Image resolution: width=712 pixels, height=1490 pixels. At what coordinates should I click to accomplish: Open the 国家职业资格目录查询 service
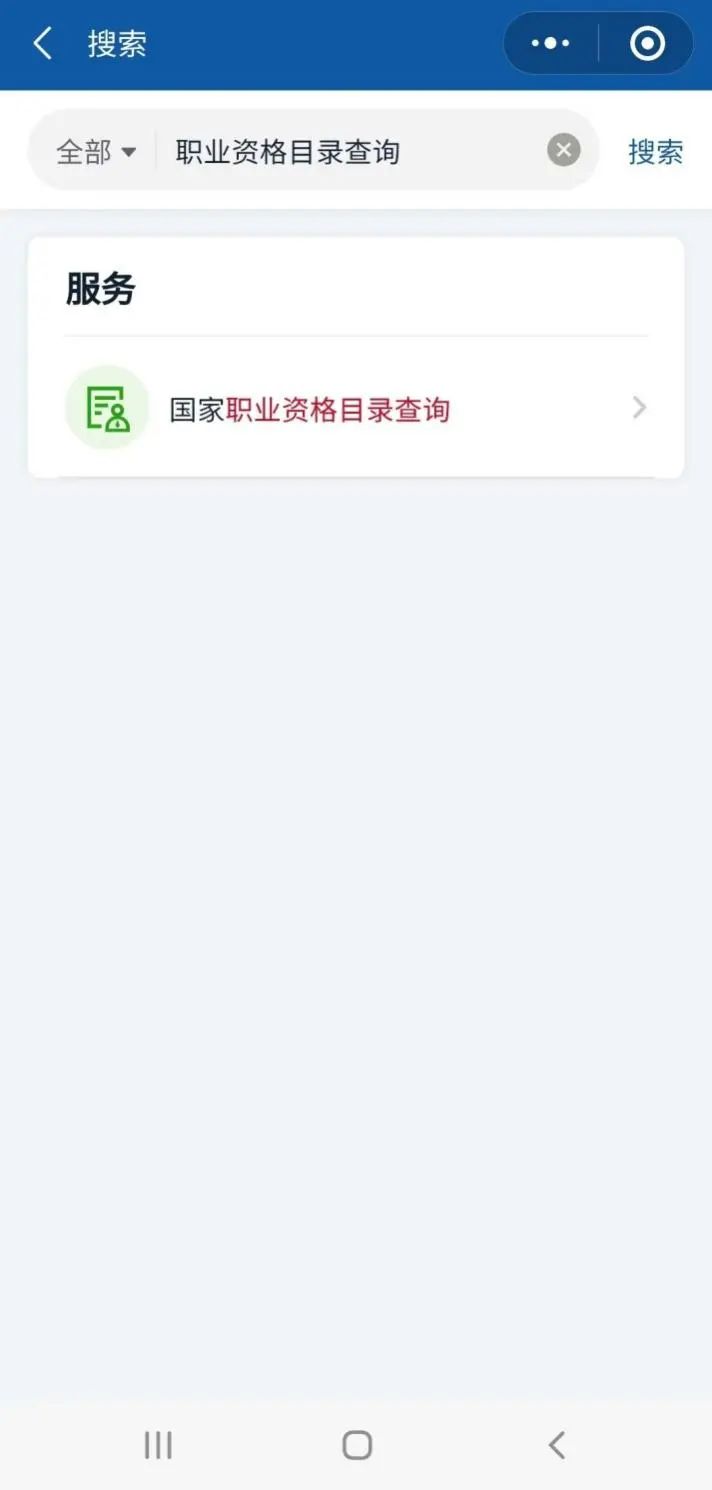pos(356,409)
